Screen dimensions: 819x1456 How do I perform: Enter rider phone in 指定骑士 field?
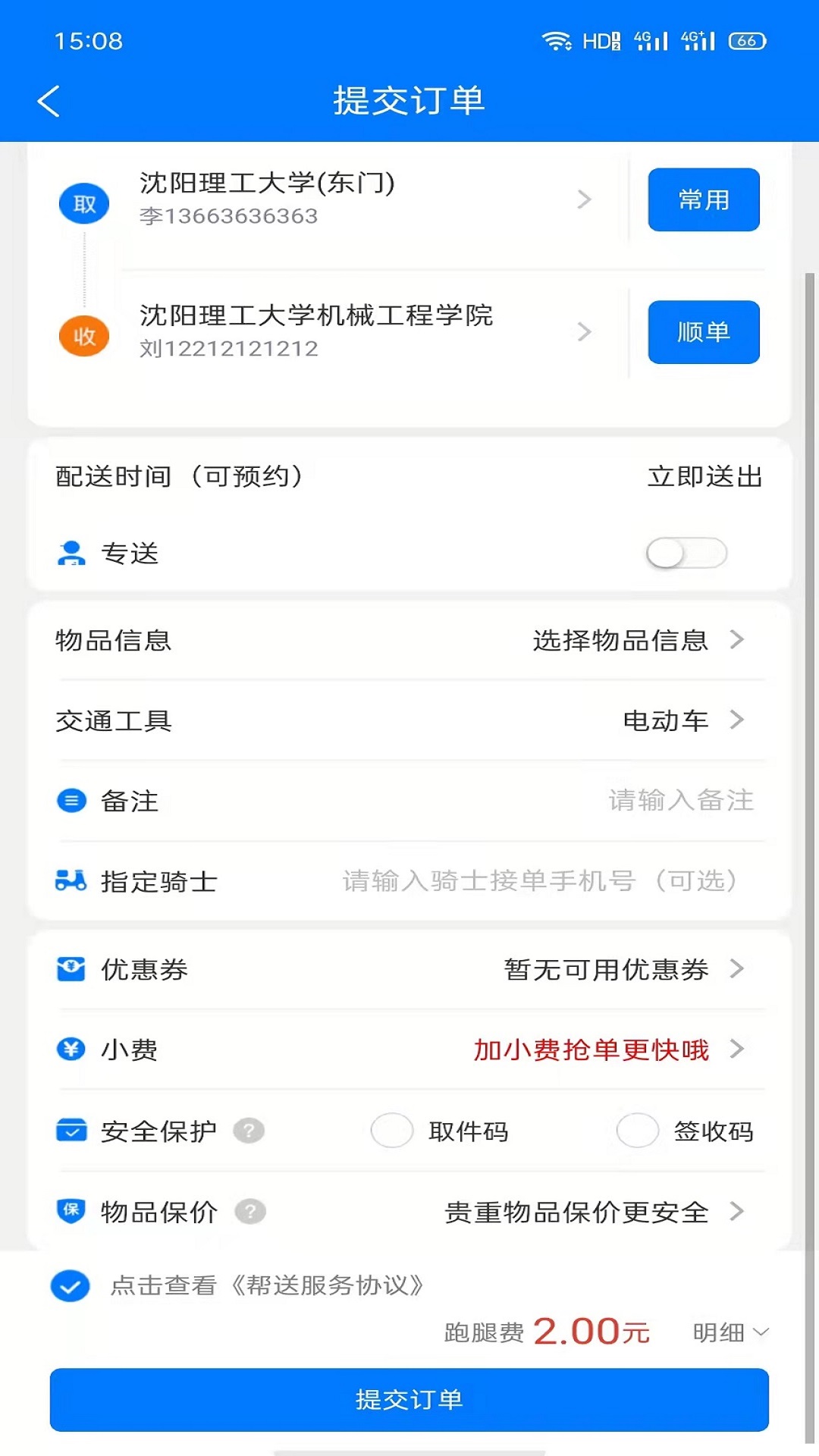pos(538,880)
